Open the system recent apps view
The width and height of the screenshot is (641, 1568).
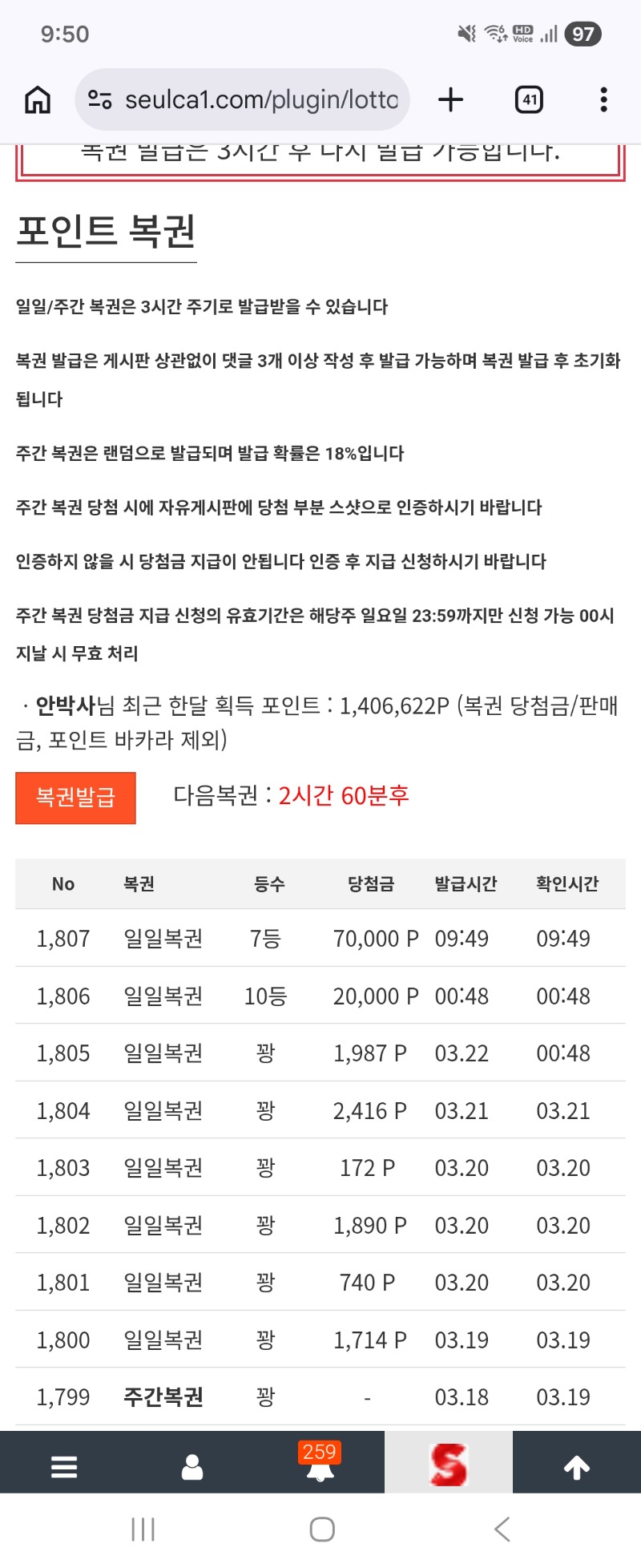point(143,1530)
